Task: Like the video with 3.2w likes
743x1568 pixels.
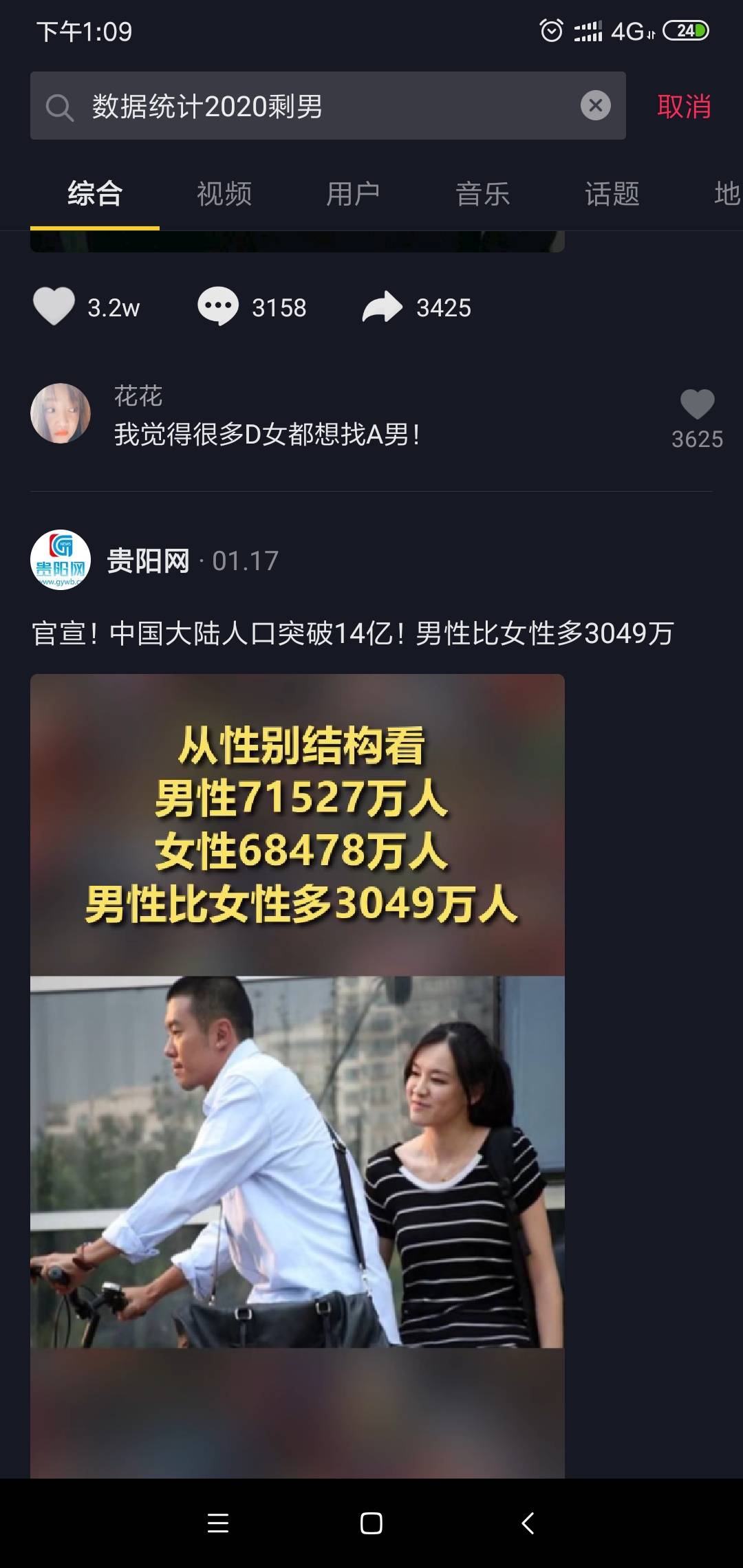Action: pos(54,307)
